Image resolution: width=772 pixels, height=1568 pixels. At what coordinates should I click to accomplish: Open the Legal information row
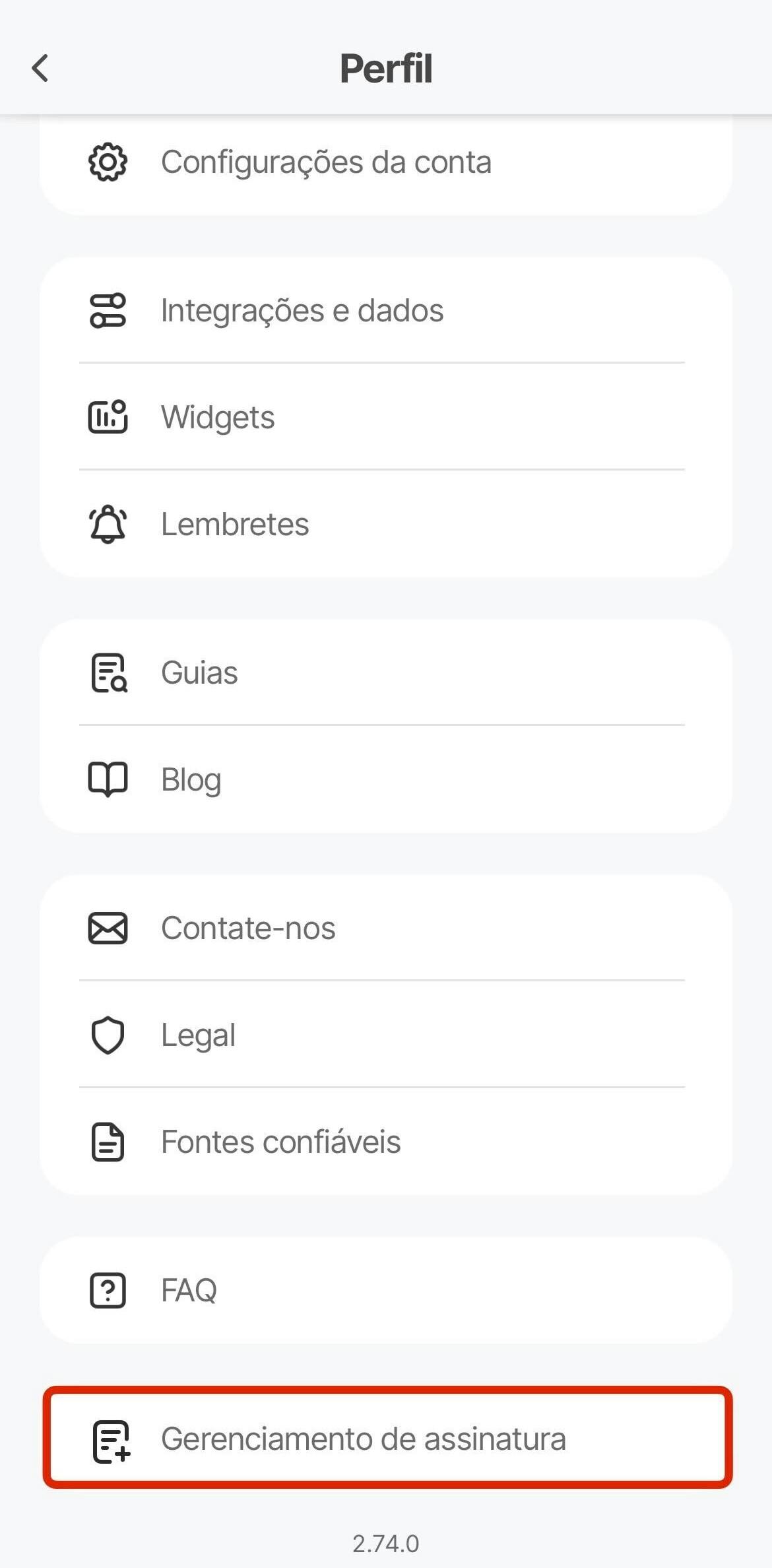[x=198, y=1035]
